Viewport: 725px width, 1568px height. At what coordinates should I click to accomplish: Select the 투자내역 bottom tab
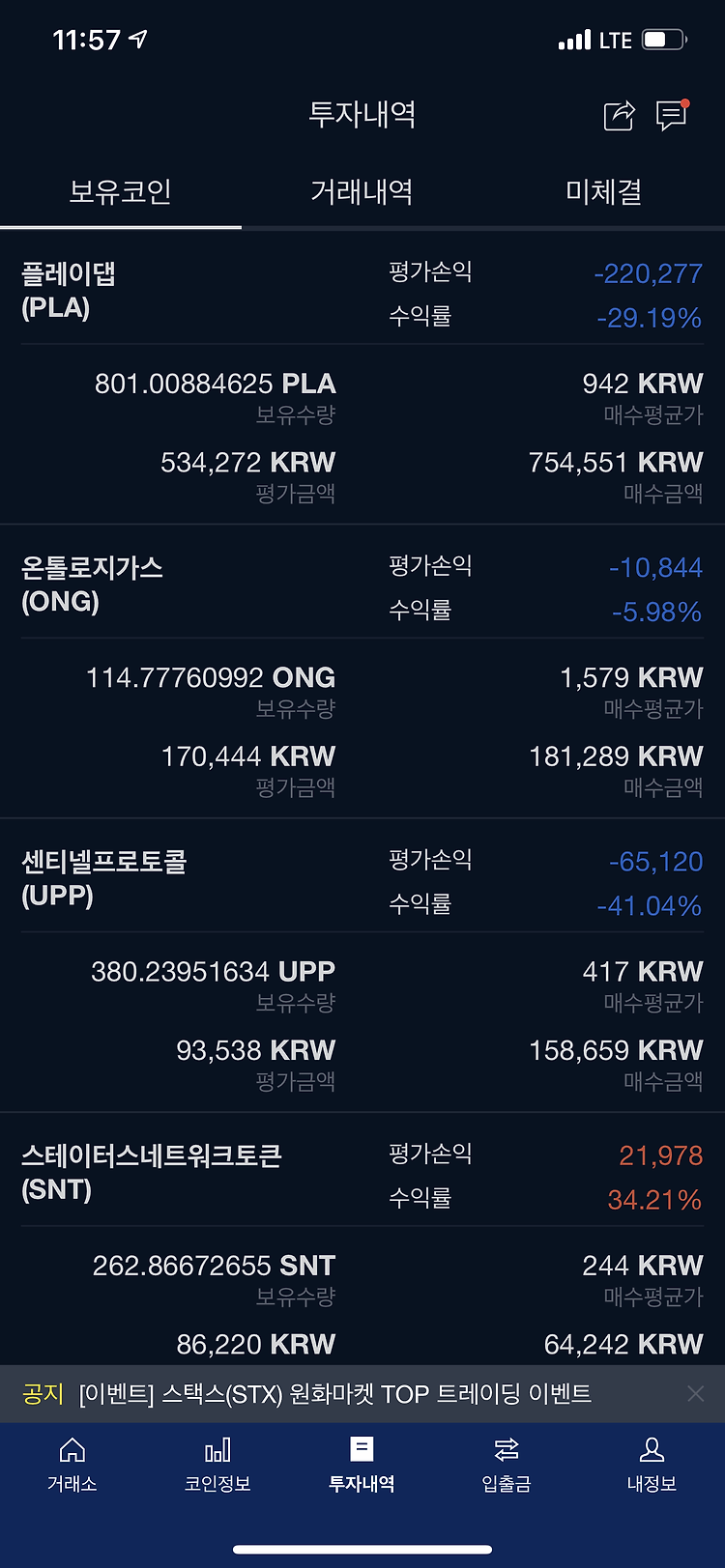point(362,1465)
